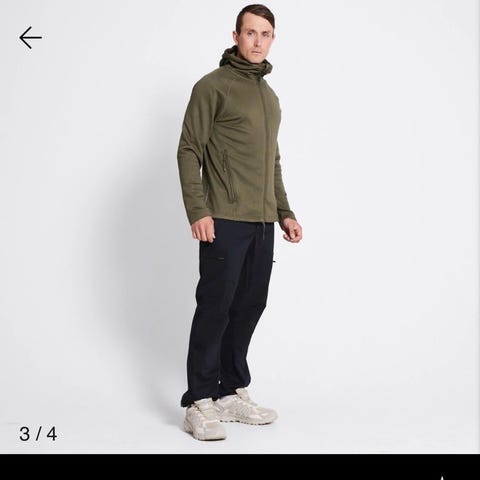Tap the back arrow to exit viewer
Viewport: 480px width, 480px height.
tap(30, 38)
